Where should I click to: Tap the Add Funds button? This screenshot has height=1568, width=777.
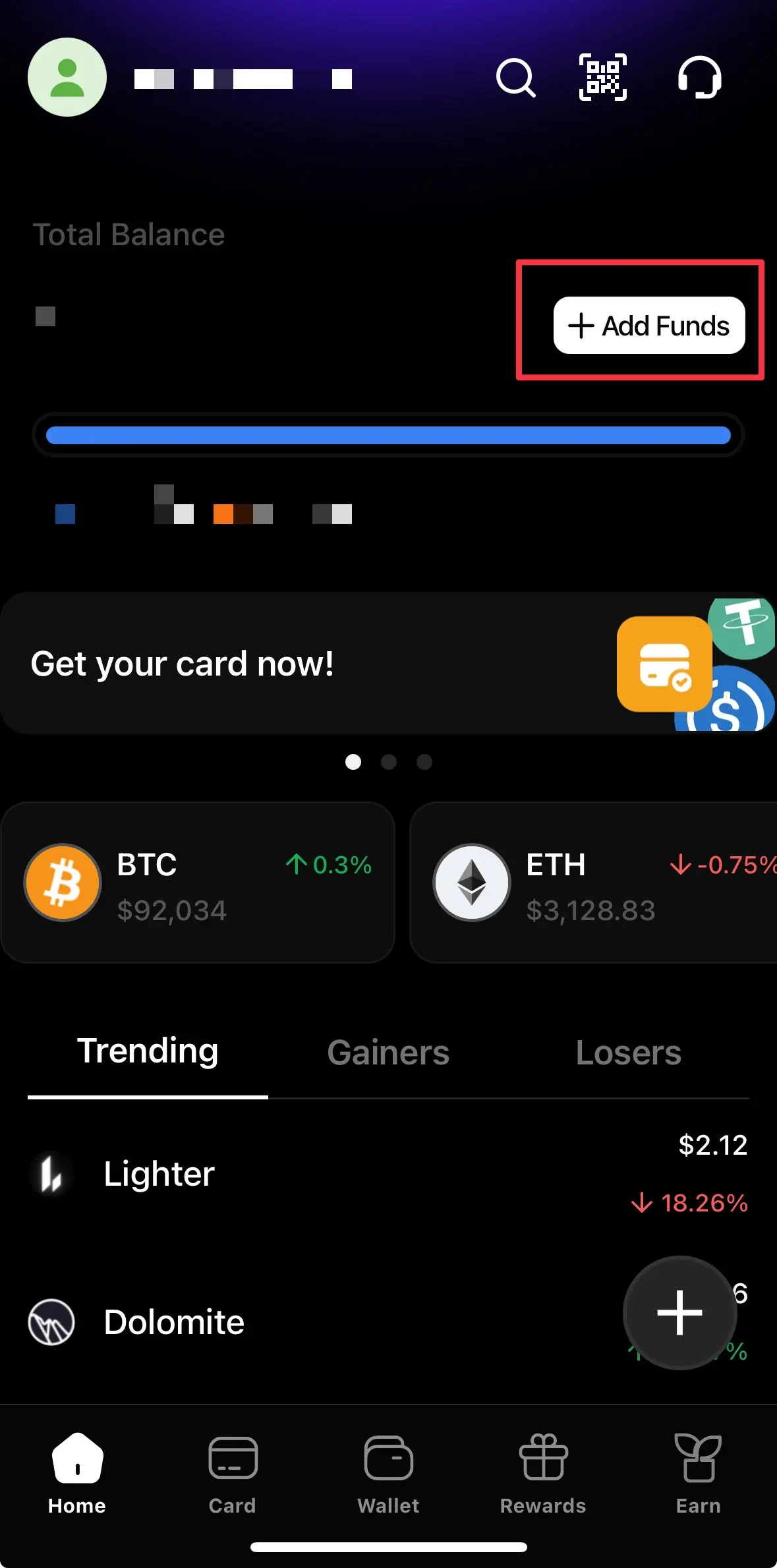(648, 326)
